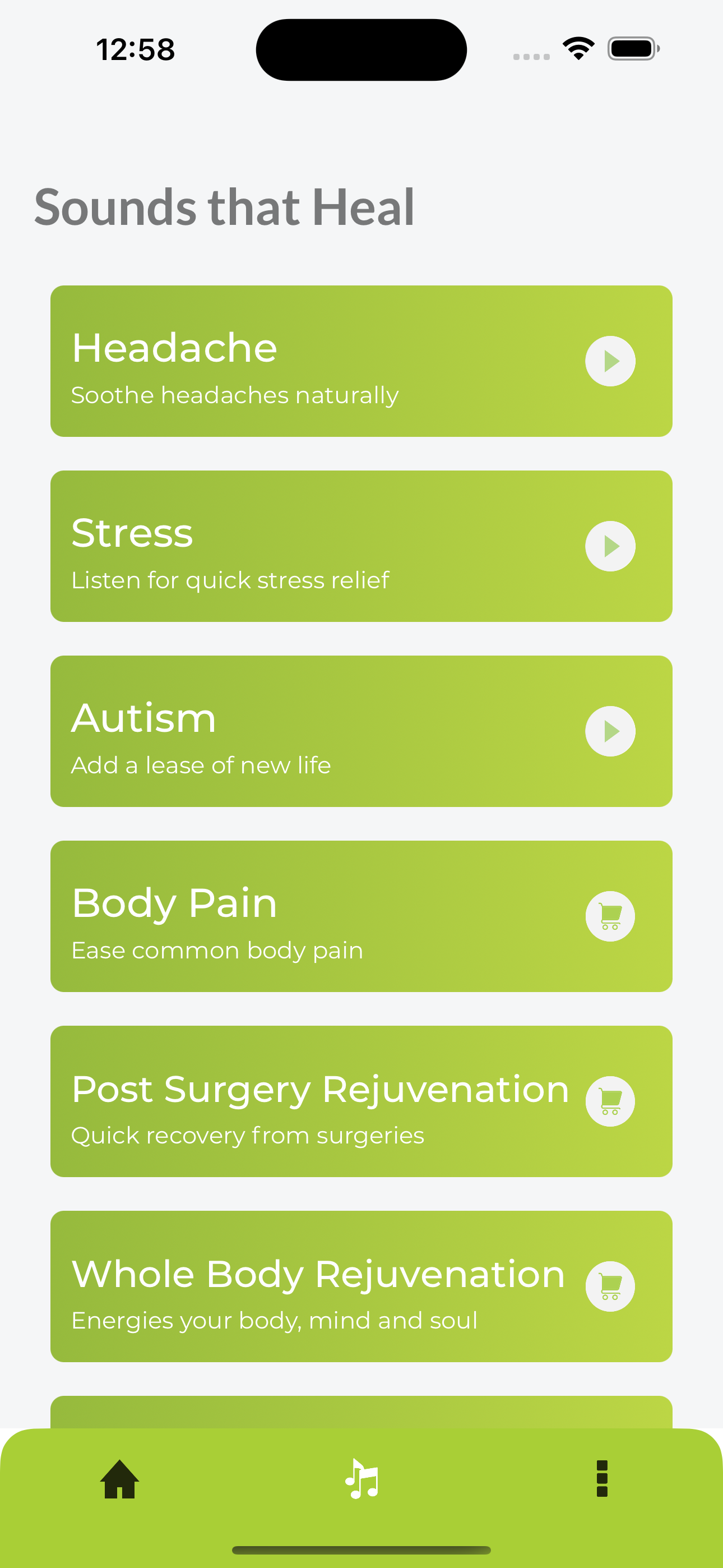
Task: Open the Post Surgery Rejuvenation card
Action: (361, 1101)
